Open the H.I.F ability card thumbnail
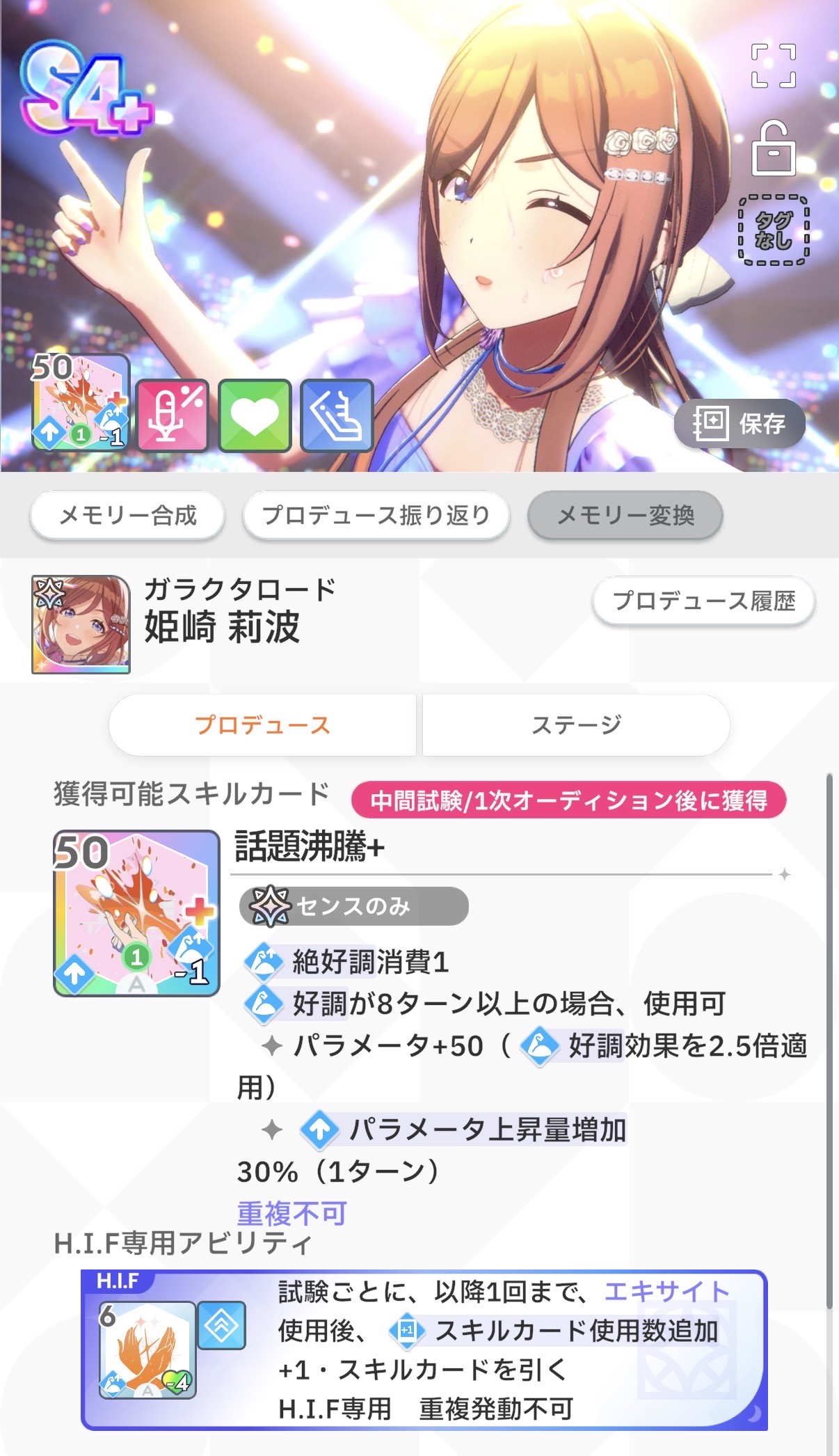 pyautogui.click(x=147, y=1350)
